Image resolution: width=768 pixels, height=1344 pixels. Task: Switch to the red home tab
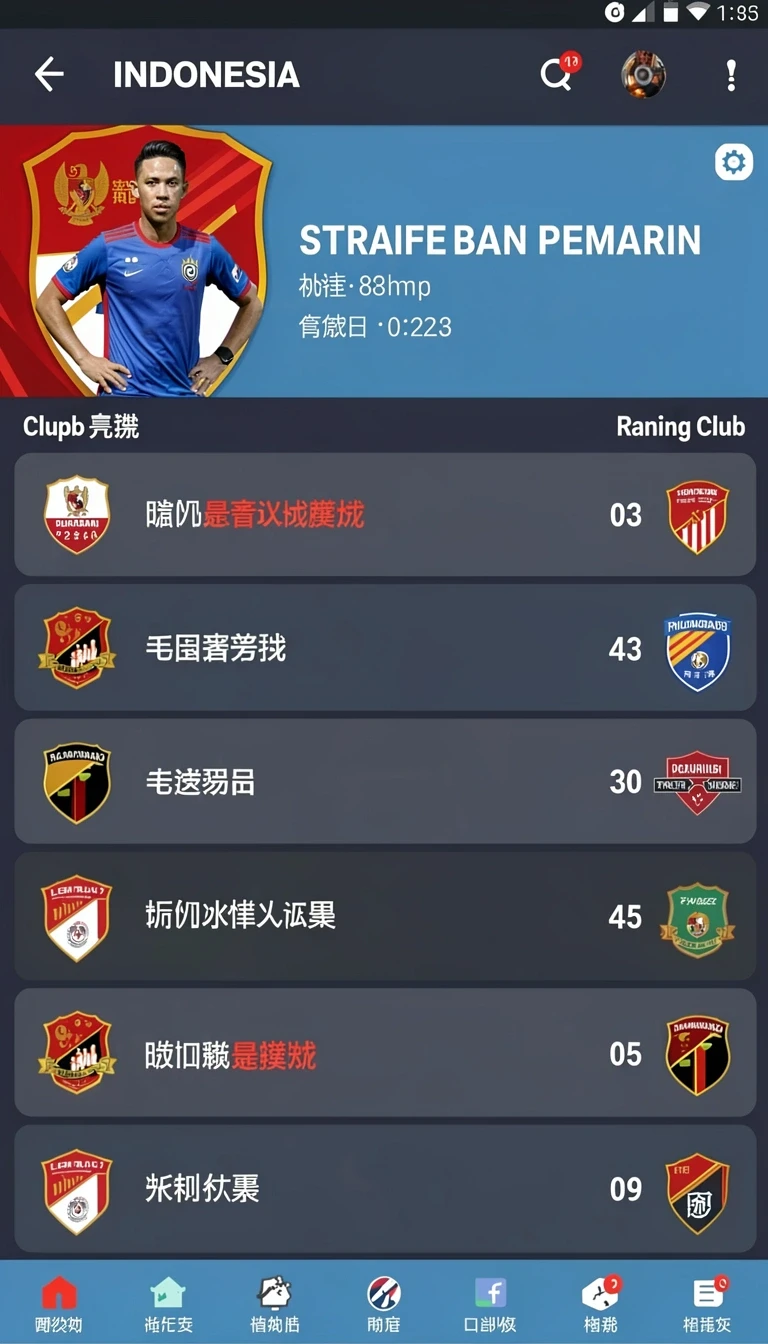[x=59, y=1304]
